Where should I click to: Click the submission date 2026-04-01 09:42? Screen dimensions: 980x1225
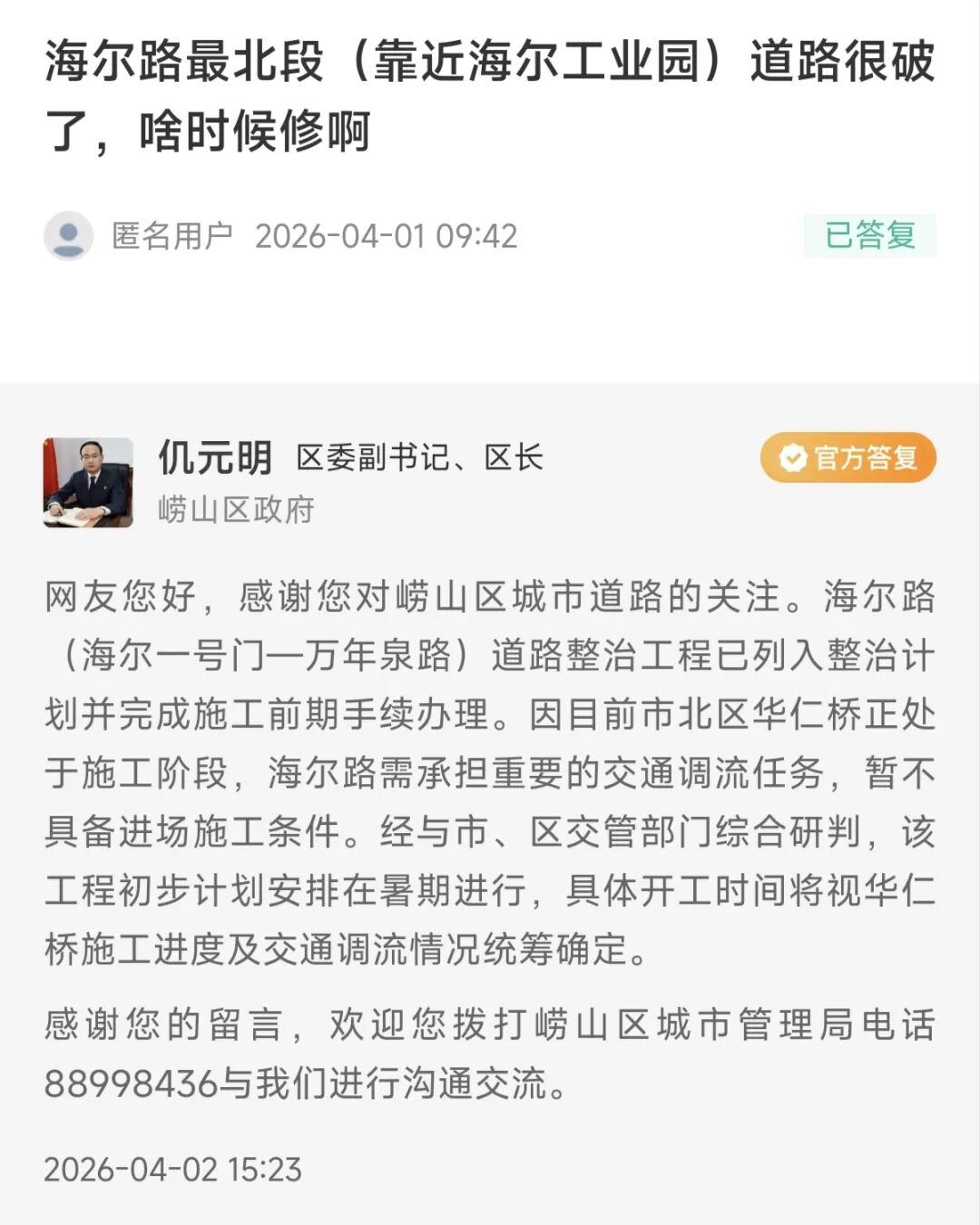tap(388, 234)
